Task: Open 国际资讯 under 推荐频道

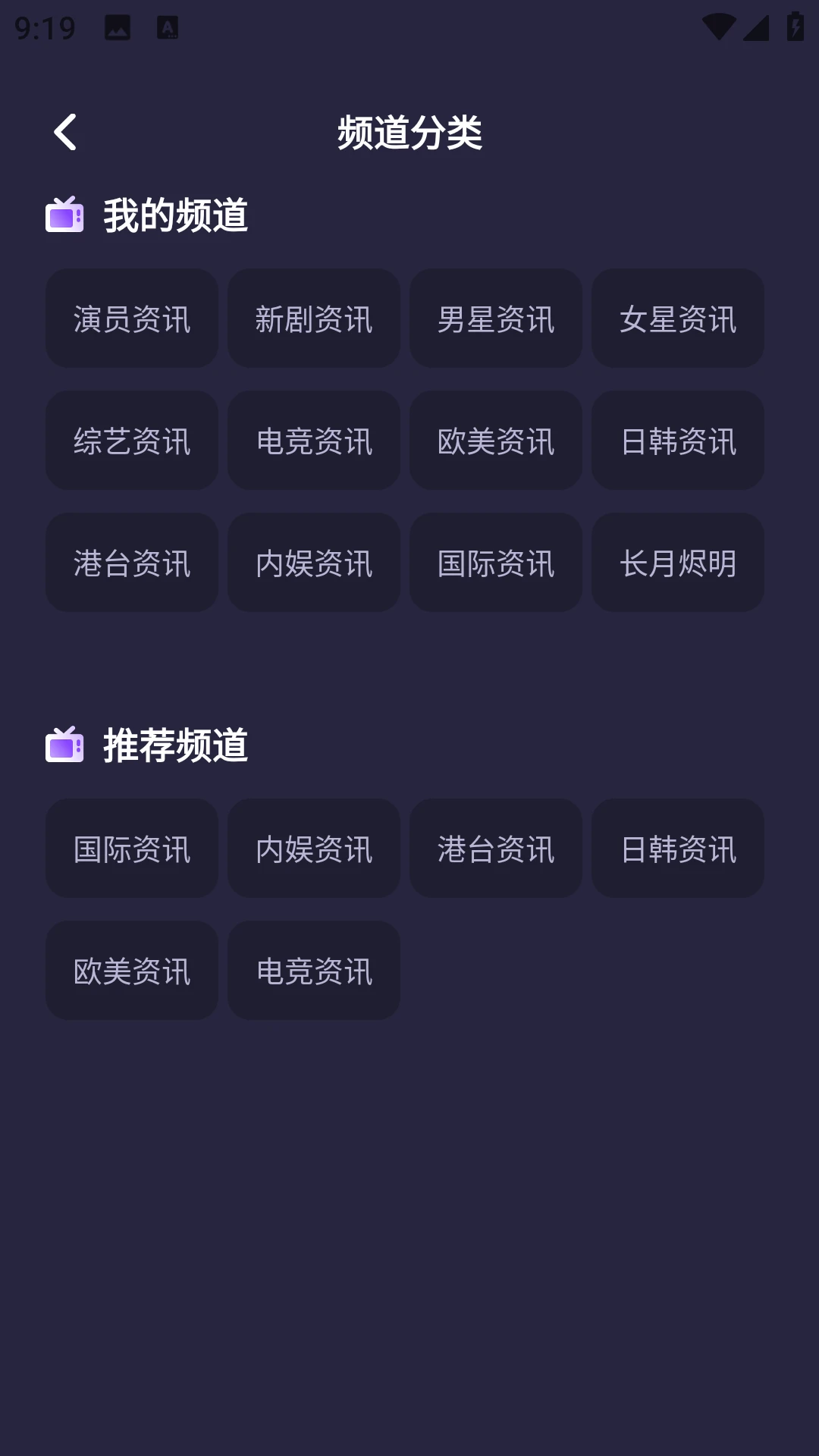Action: point(131,849)
